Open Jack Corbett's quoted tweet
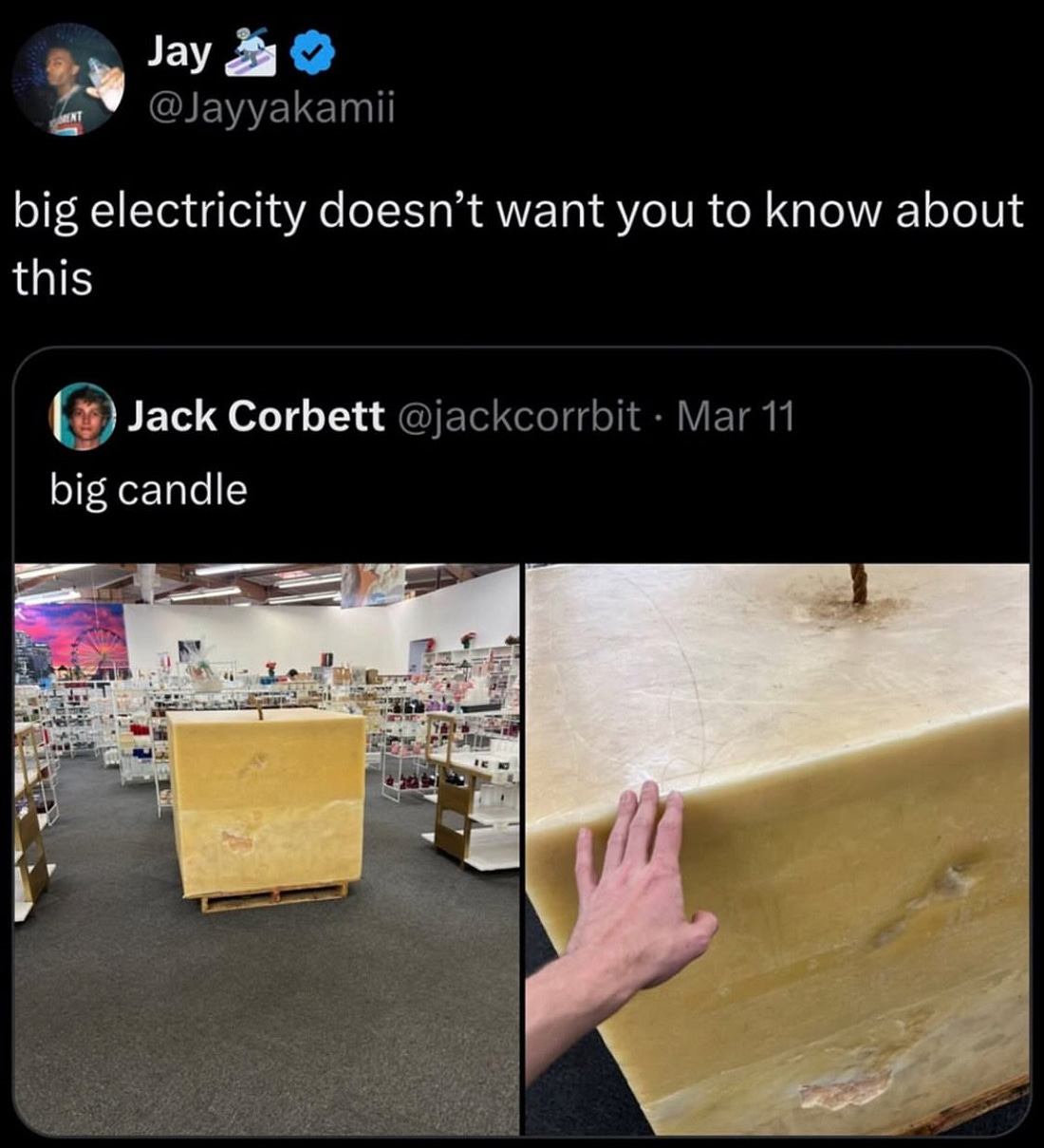This screenshot has height=1148, width=1044. tap(522, 490)
